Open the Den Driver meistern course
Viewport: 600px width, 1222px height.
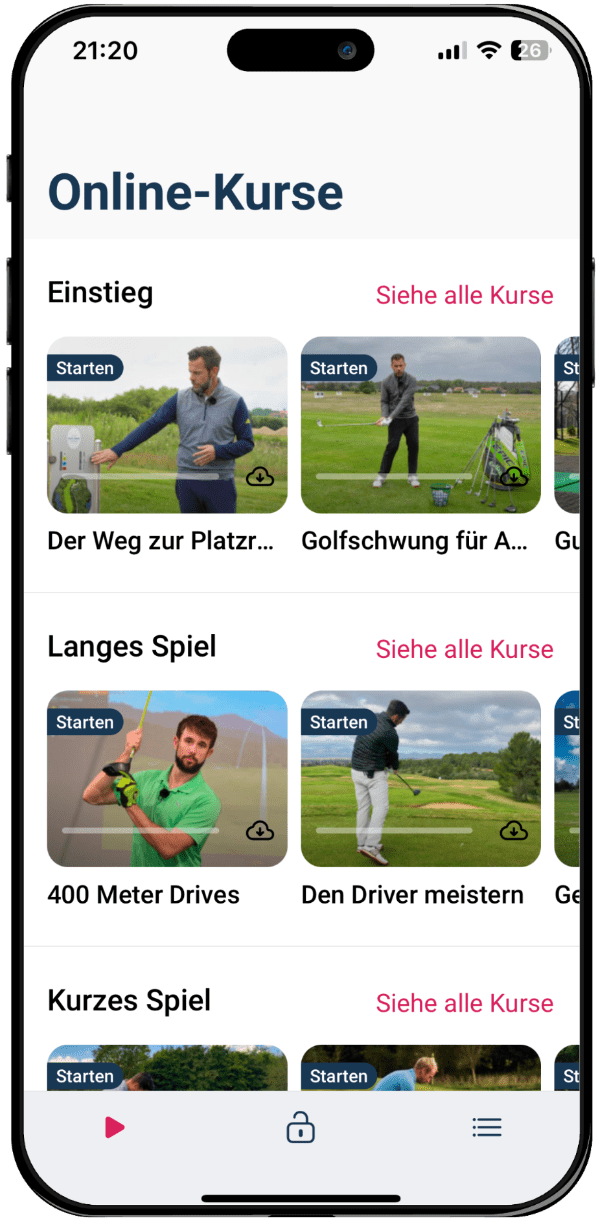point(421,779)
